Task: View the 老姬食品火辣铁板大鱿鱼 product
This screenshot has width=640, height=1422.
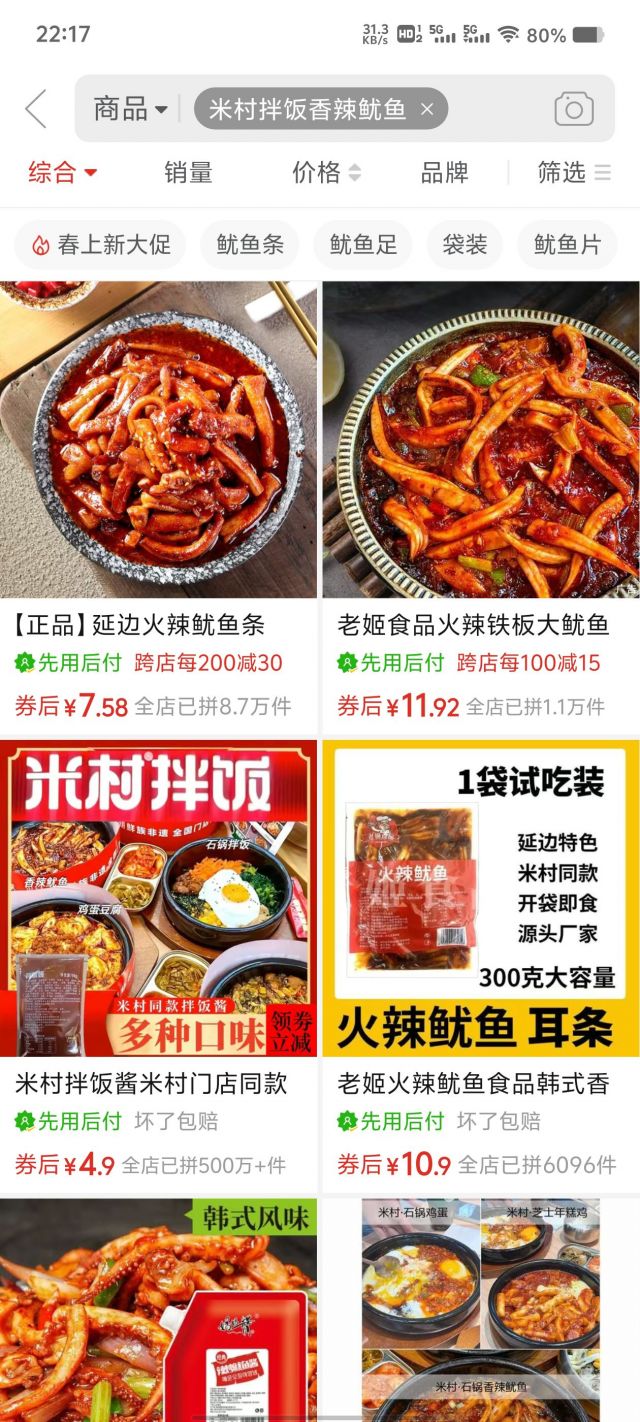Action: tap(480, 440)
